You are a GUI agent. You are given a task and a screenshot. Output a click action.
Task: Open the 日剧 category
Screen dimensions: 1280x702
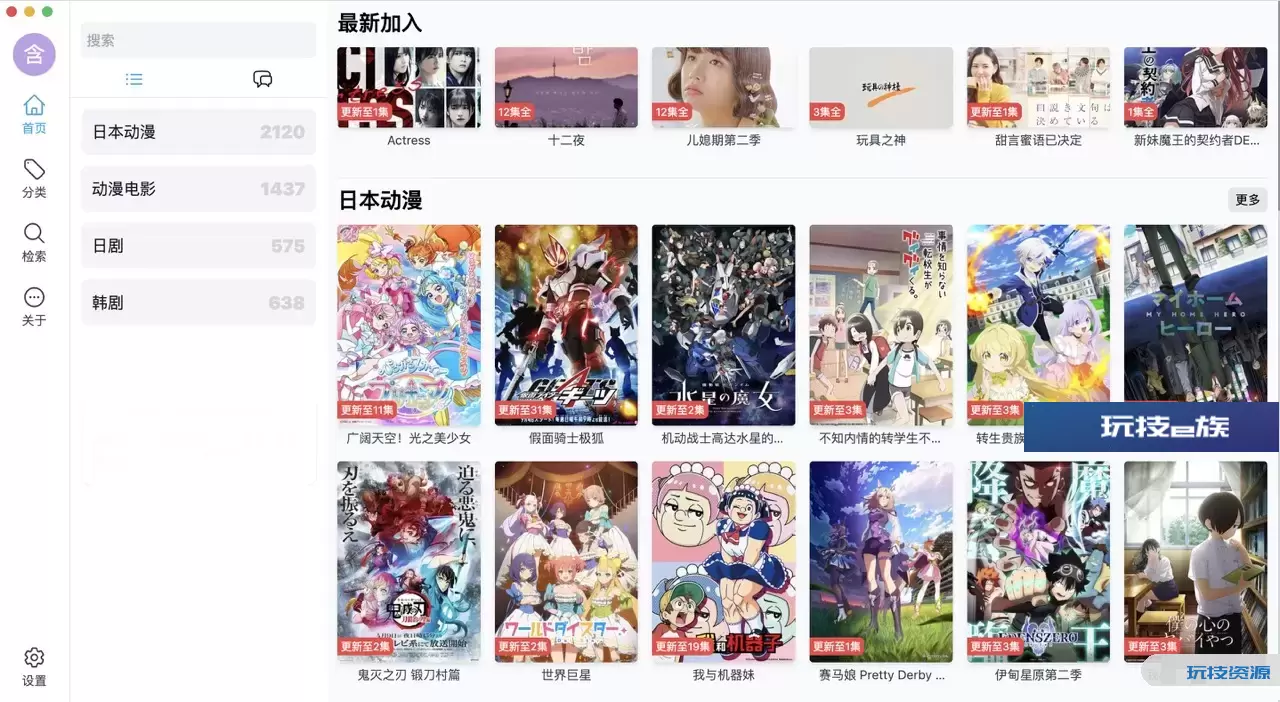(x=198, y=246)
